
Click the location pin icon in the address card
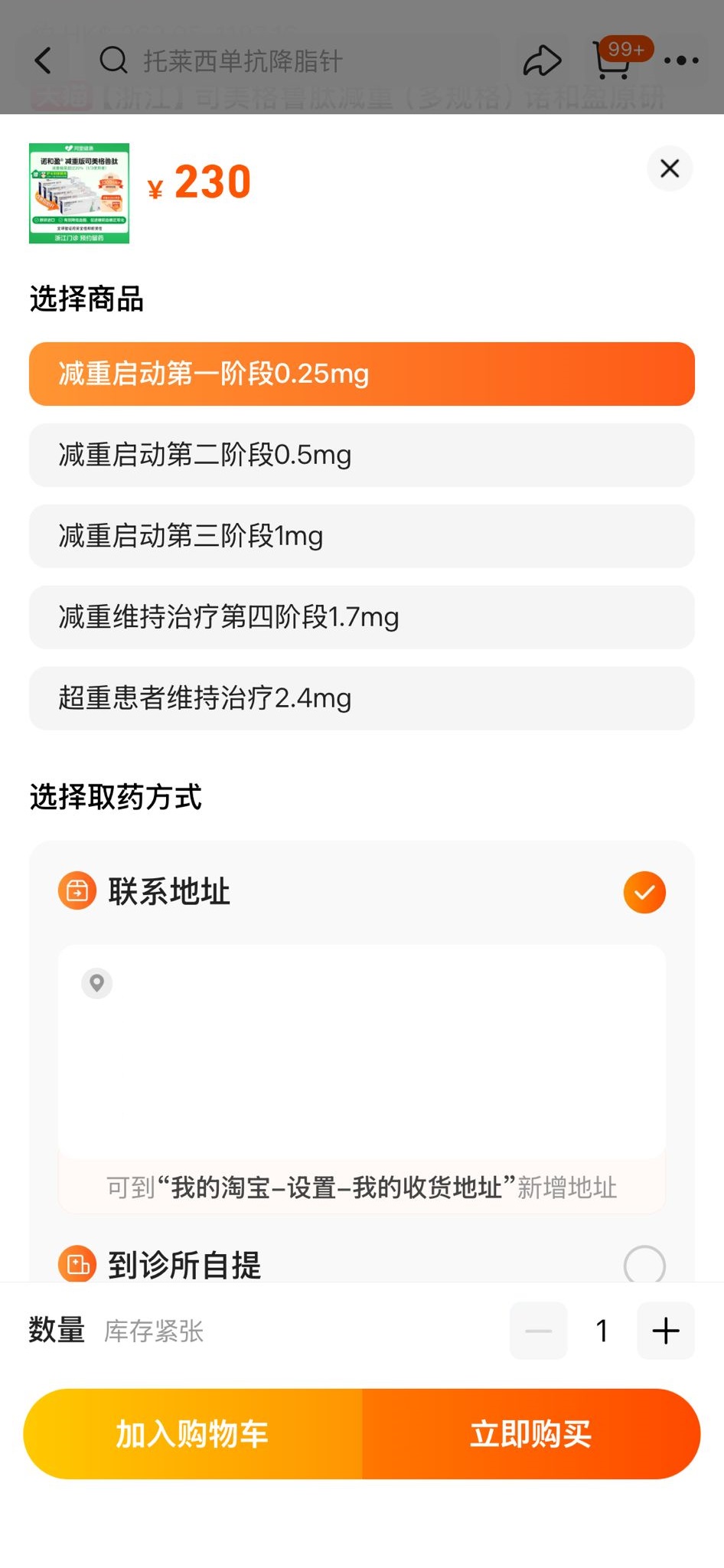click(x=96, y=984)
